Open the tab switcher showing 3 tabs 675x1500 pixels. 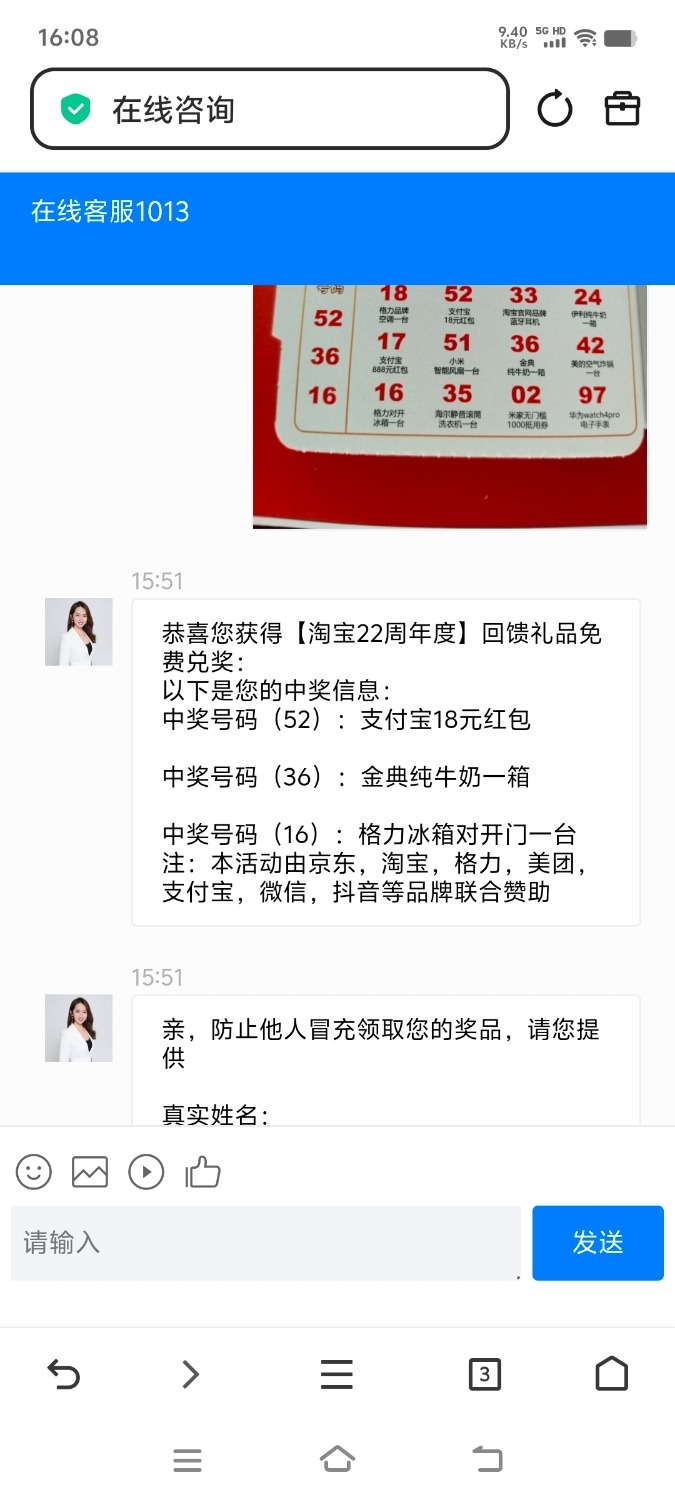[x=484, y=1375]
